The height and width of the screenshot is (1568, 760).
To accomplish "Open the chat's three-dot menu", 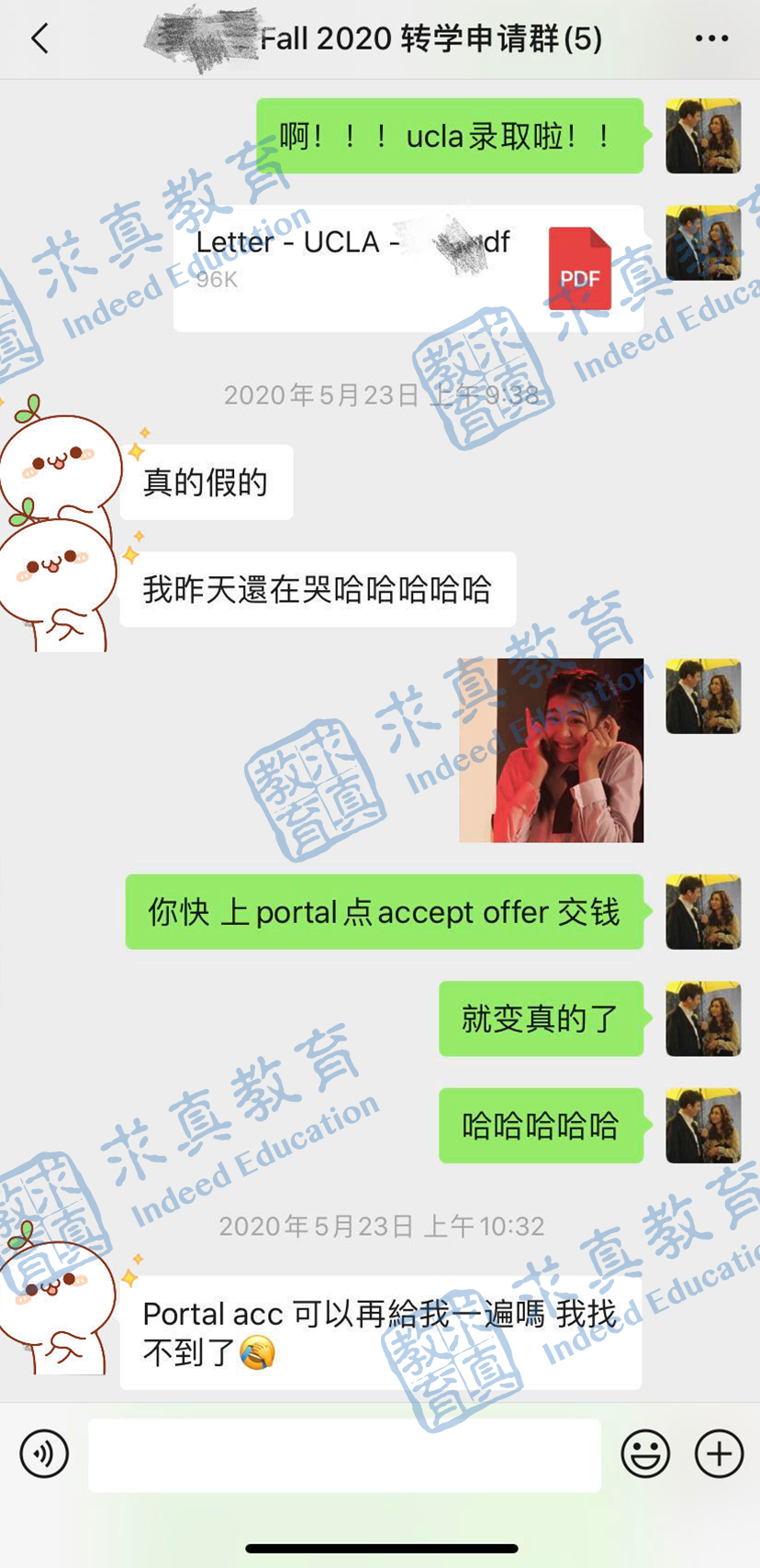I will click(711, 39).
